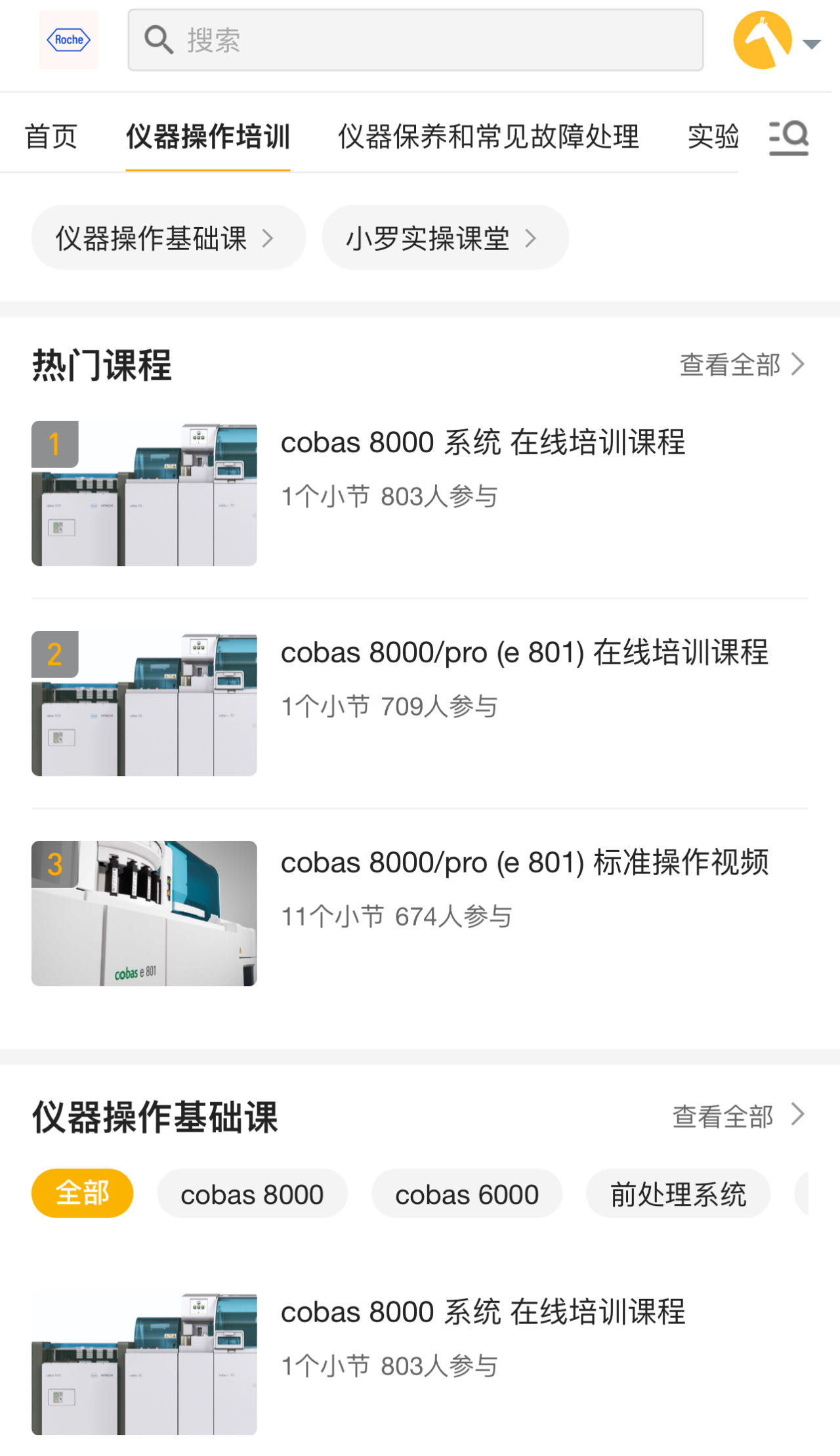Screen dimensions: 840x1456
Task: Open the profile avatar dropdown
Action: pos(776,41)
